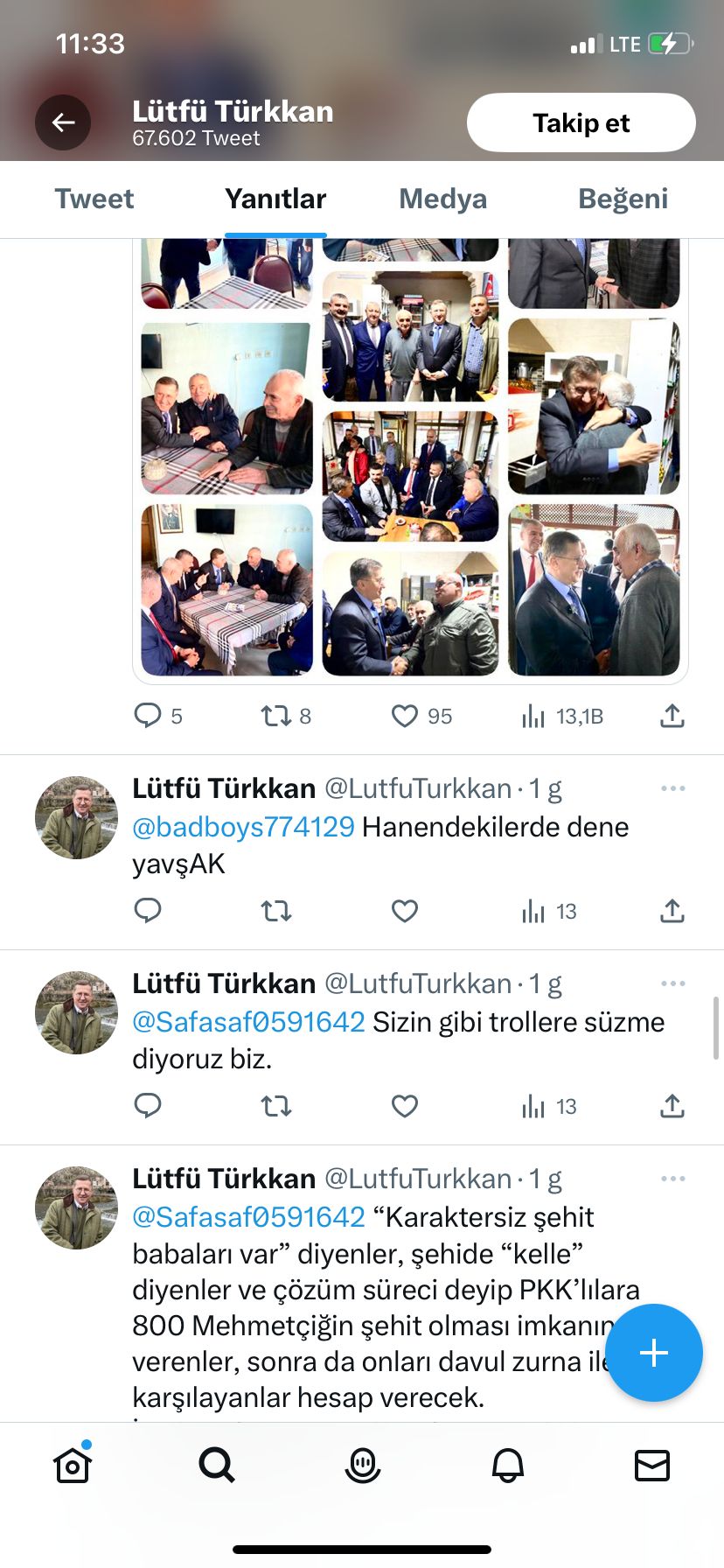Tap the Takip et follow button
This screenshot has width=724, height=1568.
(581, 122)
